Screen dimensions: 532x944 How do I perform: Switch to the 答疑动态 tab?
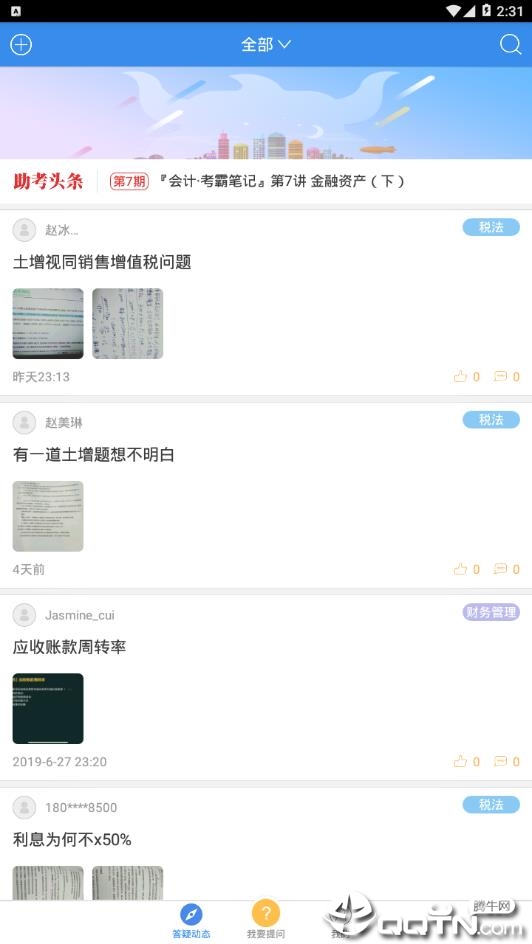[x=191, y=922]
